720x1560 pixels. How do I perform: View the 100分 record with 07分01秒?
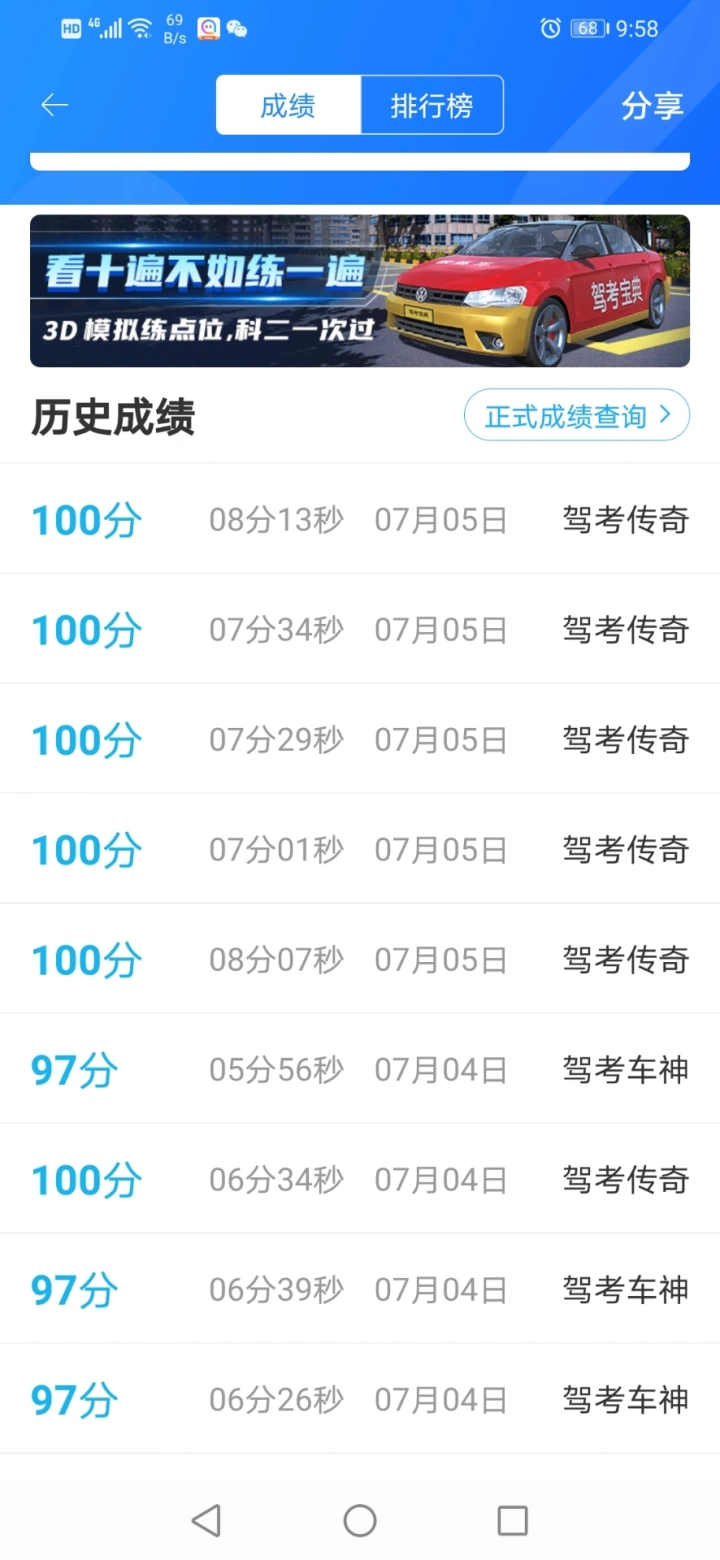point(360,849)
